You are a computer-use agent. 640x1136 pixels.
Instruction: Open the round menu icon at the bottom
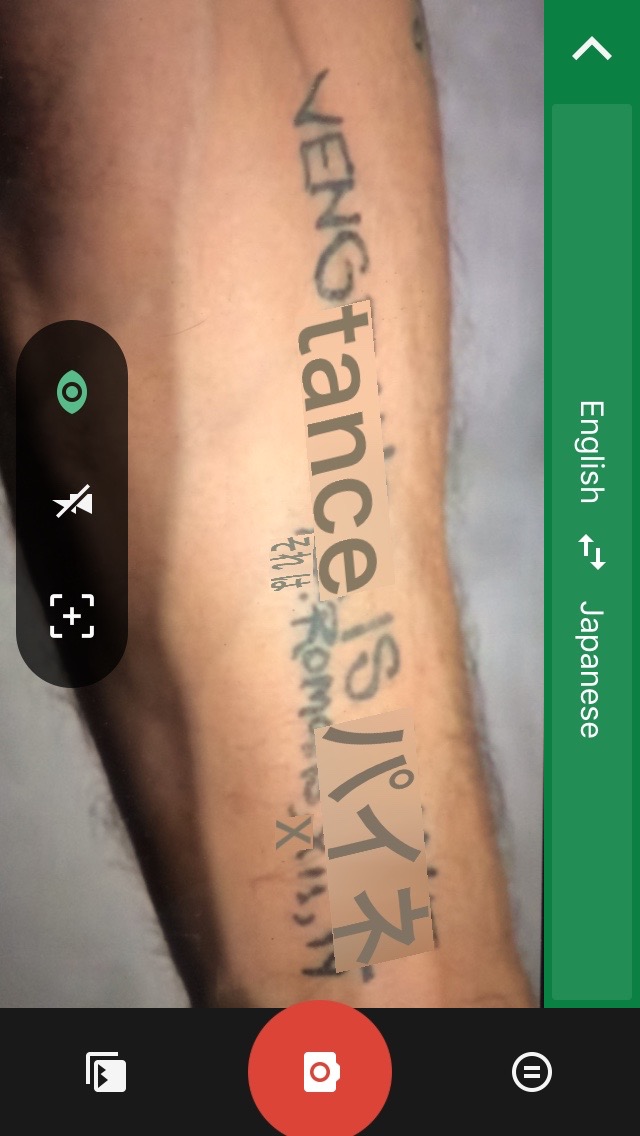pyautogui.click(x=531, y=1072)
